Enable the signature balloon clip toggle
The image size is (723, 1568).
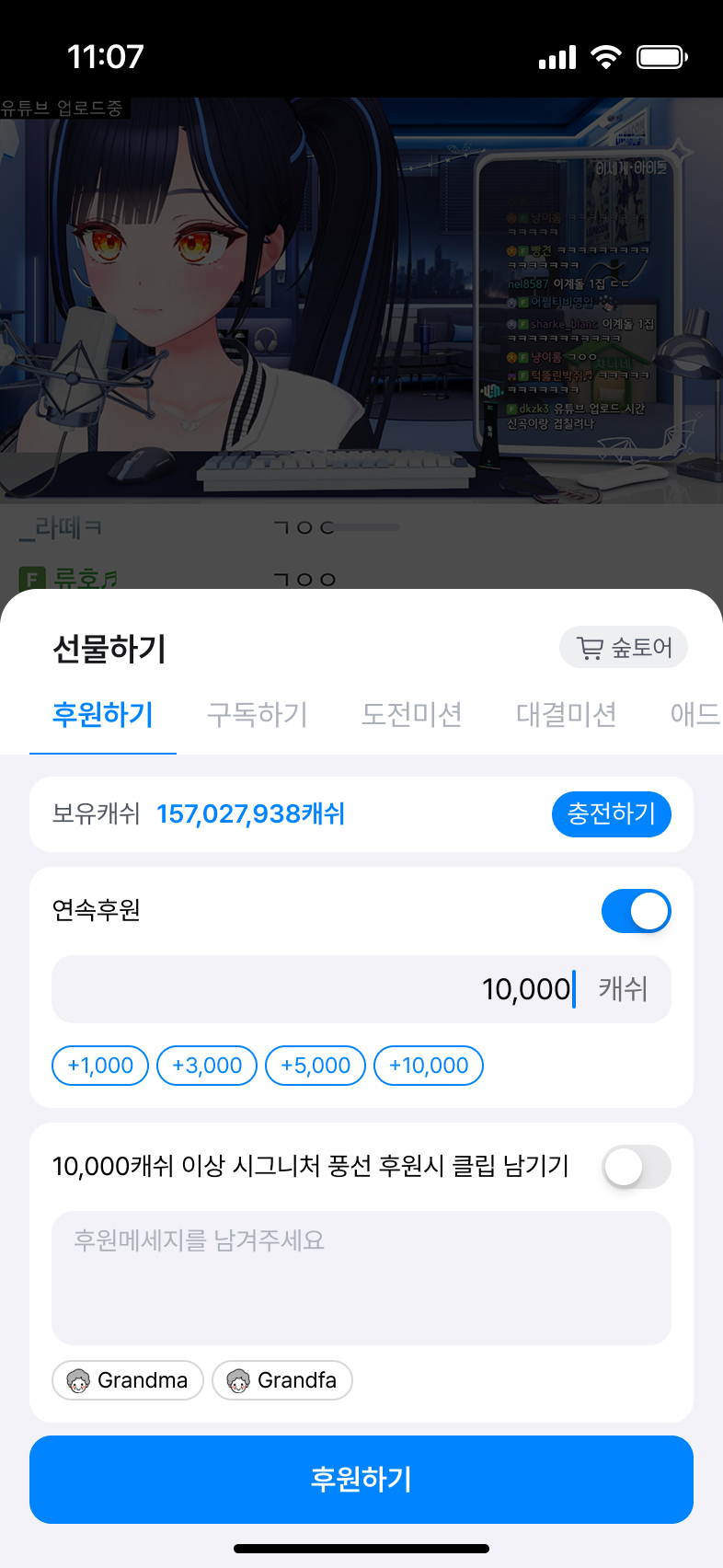636,1167
